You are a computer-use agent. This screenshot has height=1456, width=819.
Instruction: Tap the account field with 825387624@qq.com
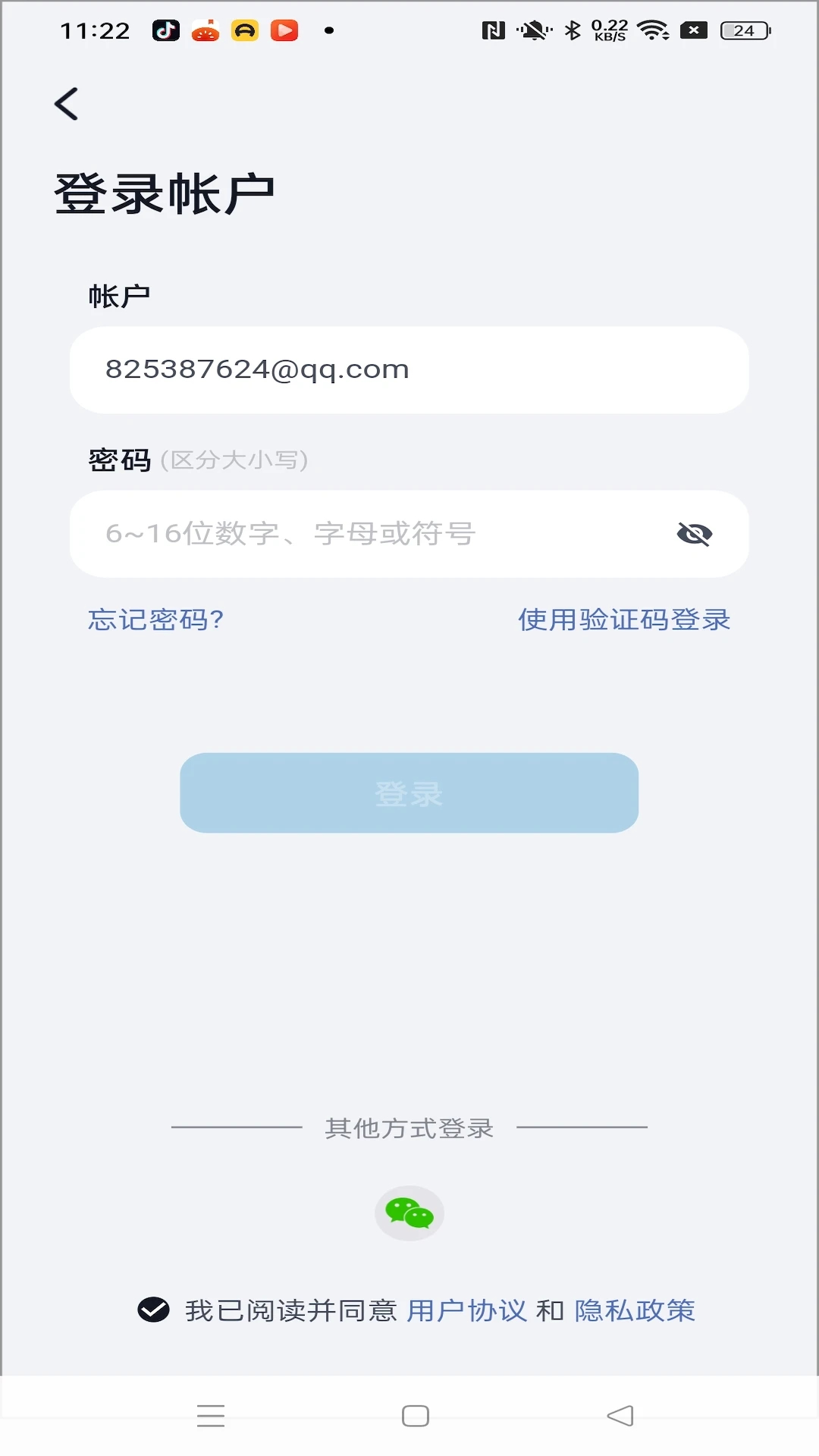coord(409,370)
